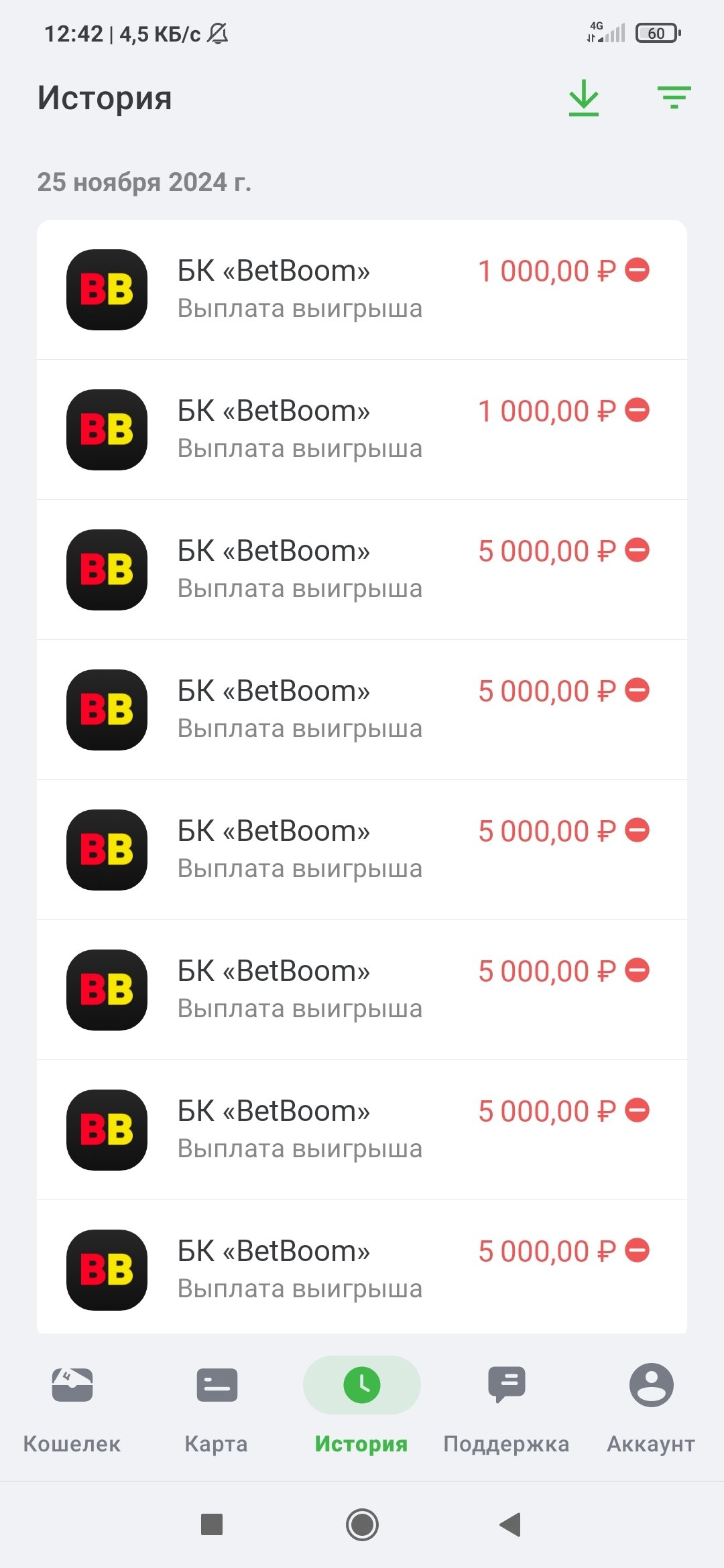Viewport: 724px width, 1568px height.
Task: Switch to the Аккаунт tab
Action: coord(651,1404)
